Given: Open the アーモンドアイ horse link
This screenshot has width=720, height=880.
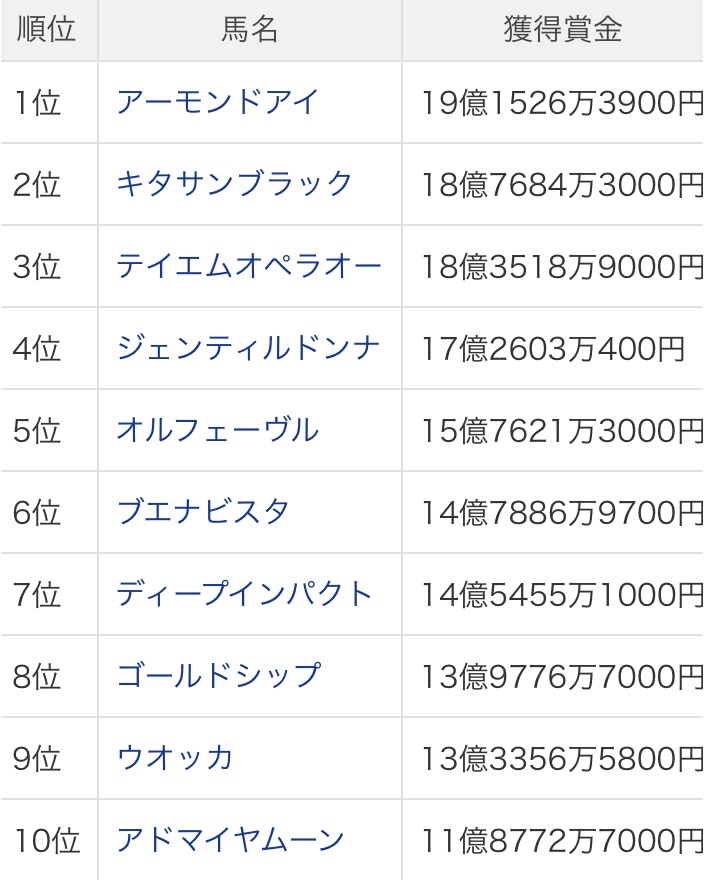Looking at the screenshot, I should pyautogui.click(x=217, y=102).
